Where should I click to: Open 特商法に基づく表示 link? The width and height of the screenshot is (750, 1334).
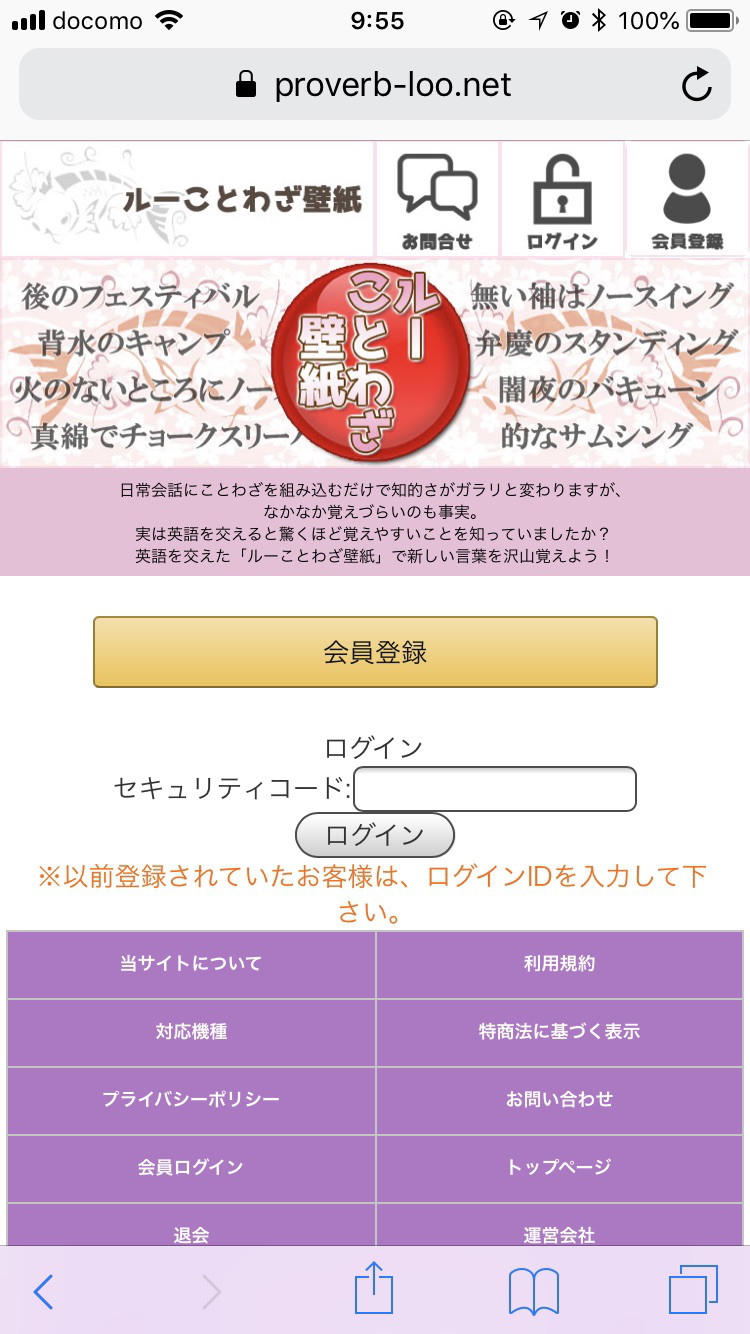(x=559, y=1032)
